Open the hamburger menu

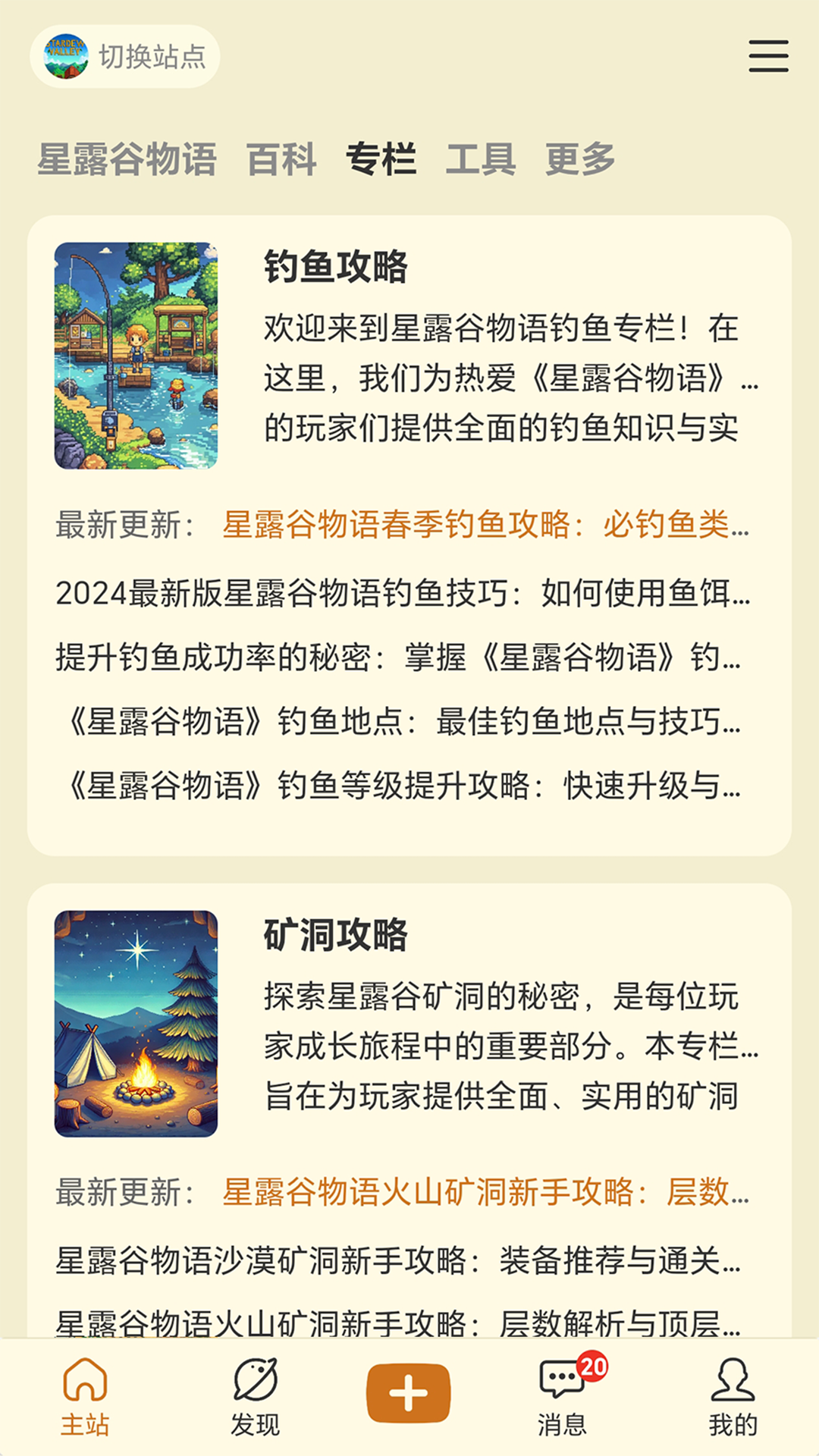point(768,57)
